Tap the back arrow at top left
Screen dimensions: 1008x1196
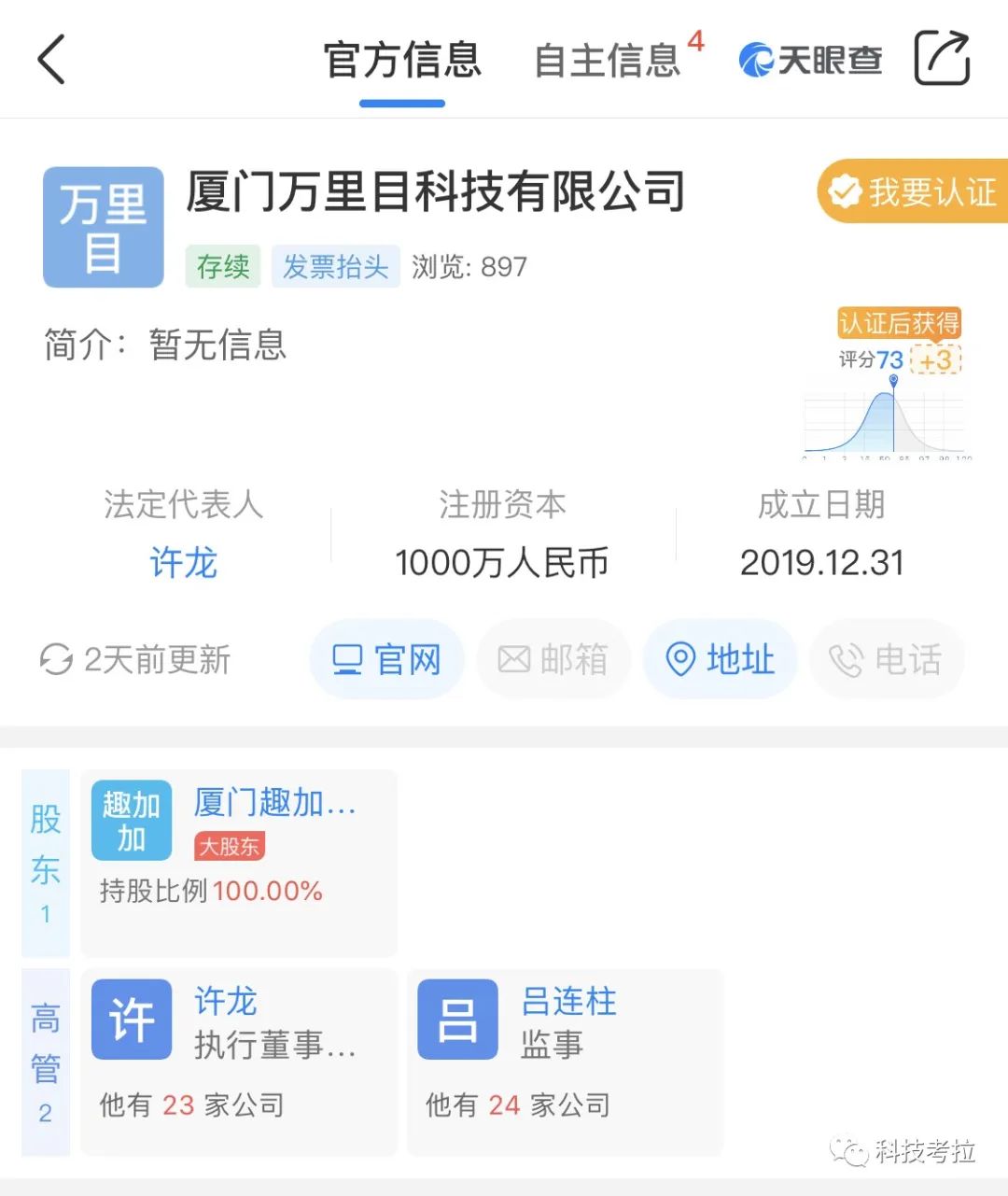(x=51, y=59)
